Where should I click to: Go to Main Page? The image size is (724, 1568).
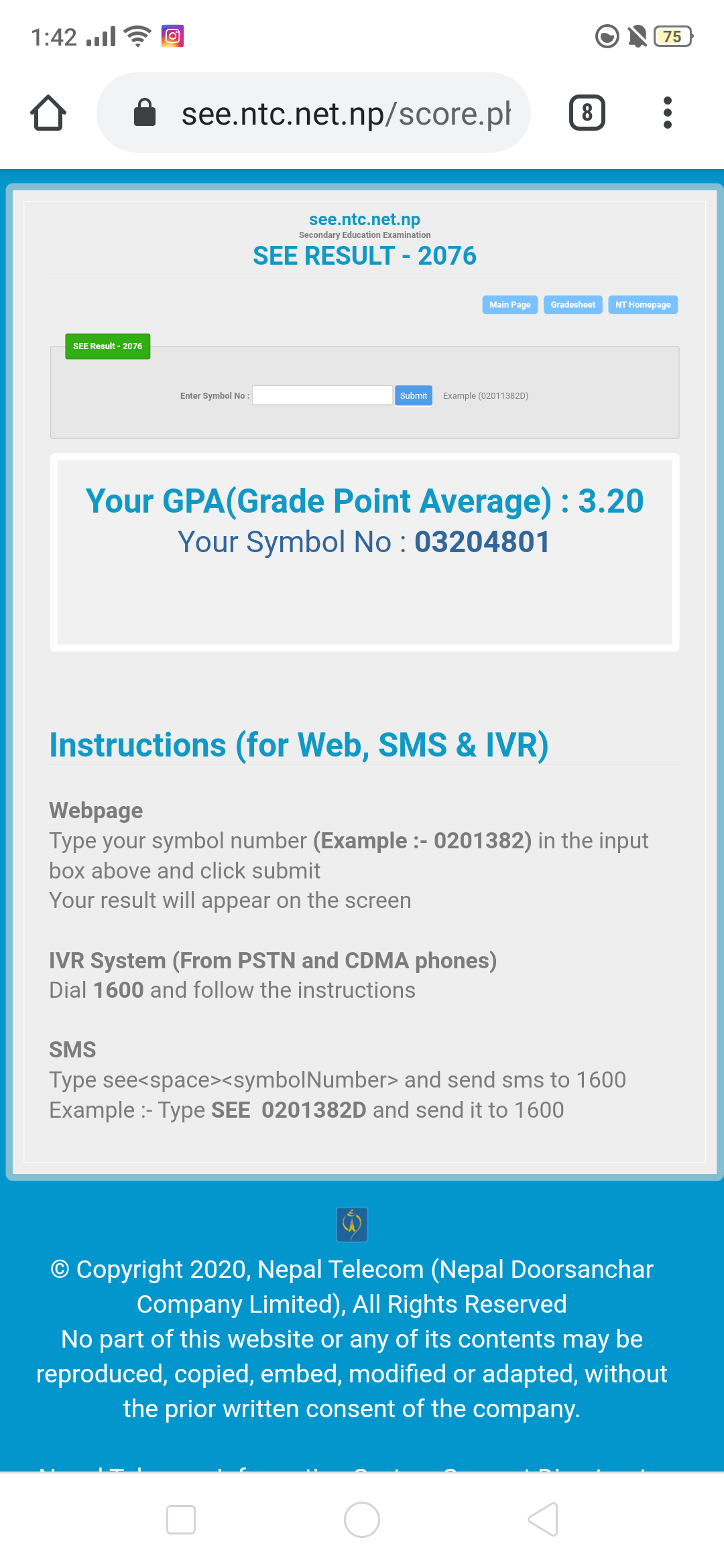pos(509,305)
